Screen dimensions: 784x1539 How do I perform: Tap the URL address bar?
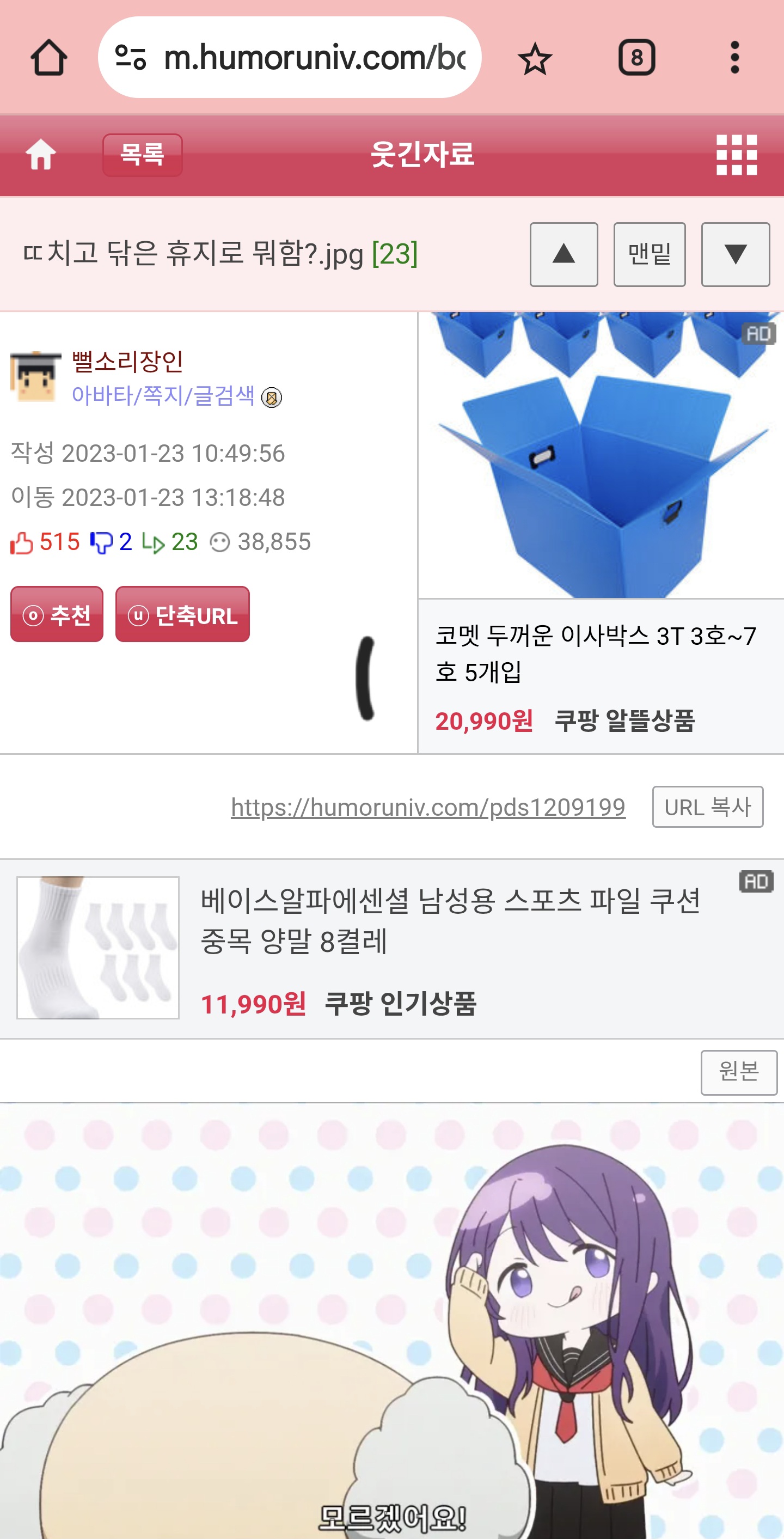tap(298, 58)
